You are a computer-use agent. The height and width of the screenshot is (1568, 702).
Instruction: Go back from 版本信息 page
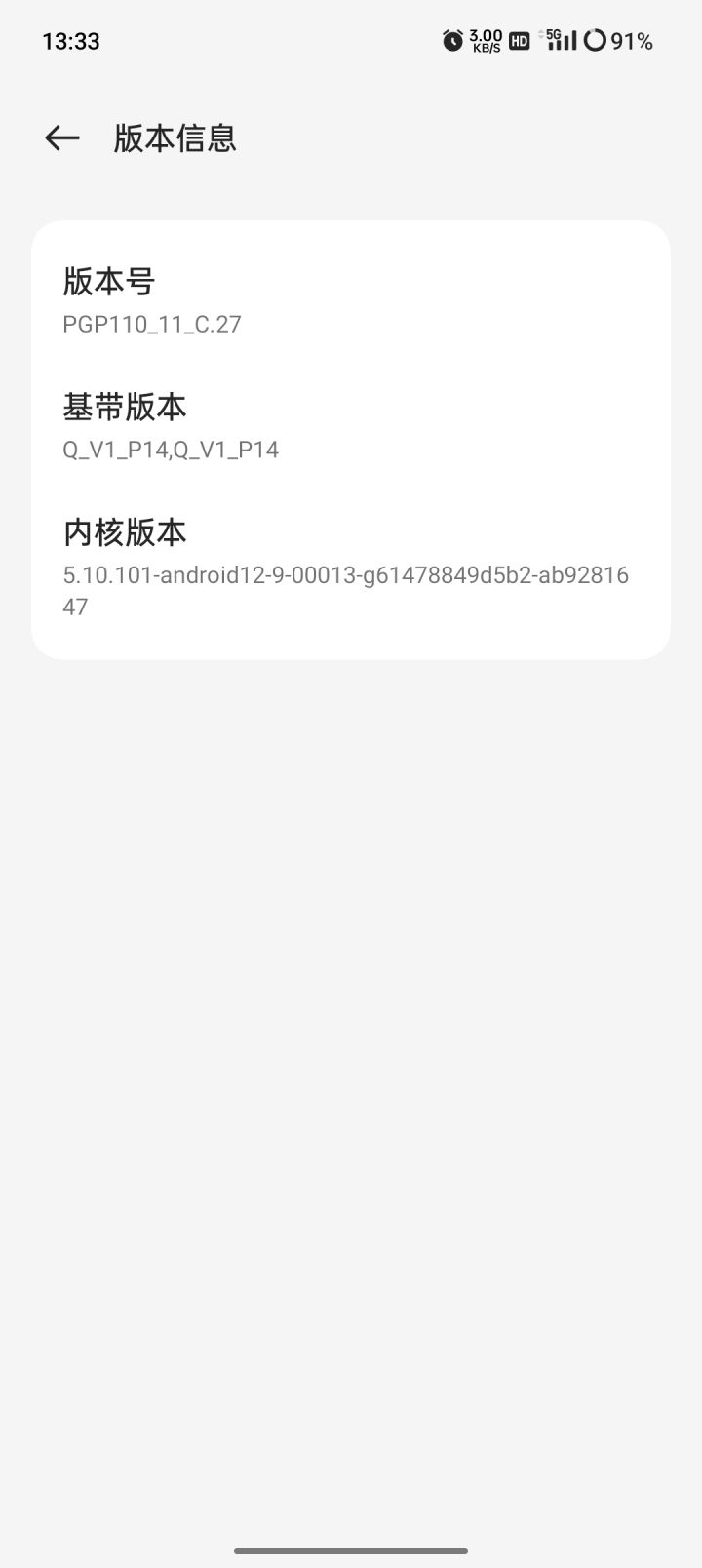click(x=62, y=138)
